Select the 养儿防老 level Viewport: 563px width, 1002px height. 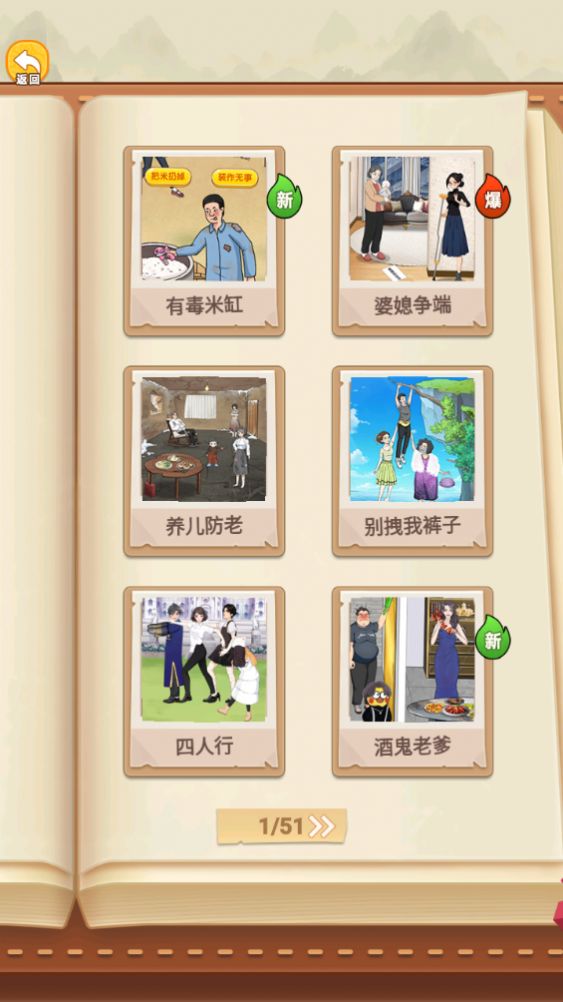204,461
